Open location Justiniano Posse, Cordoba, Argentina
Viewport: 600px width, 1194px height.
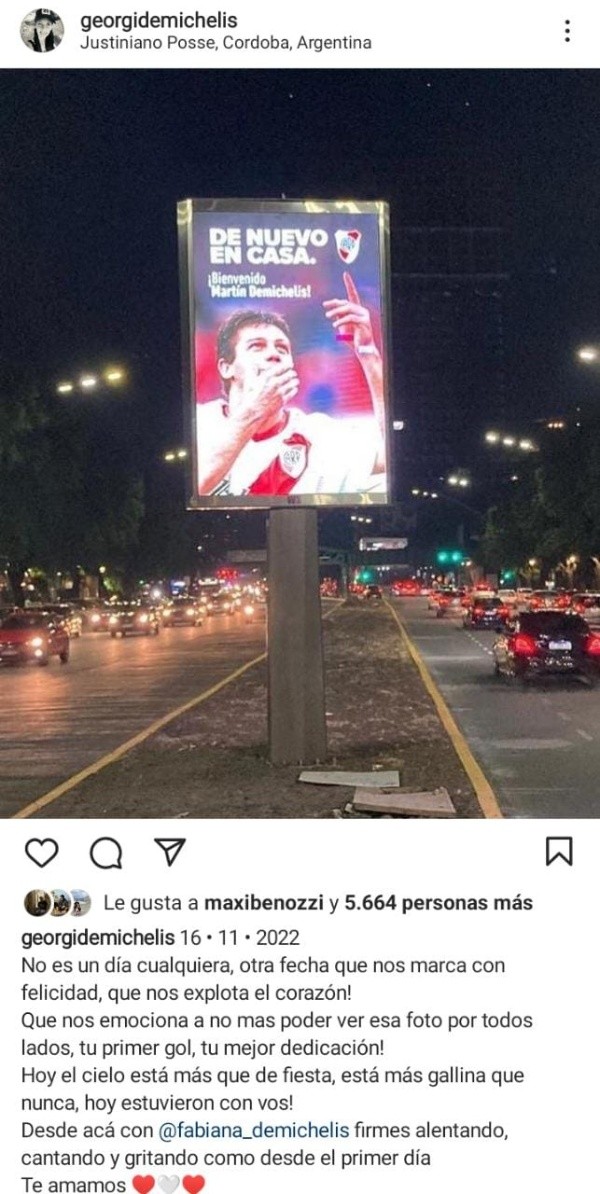pos(225,43)
